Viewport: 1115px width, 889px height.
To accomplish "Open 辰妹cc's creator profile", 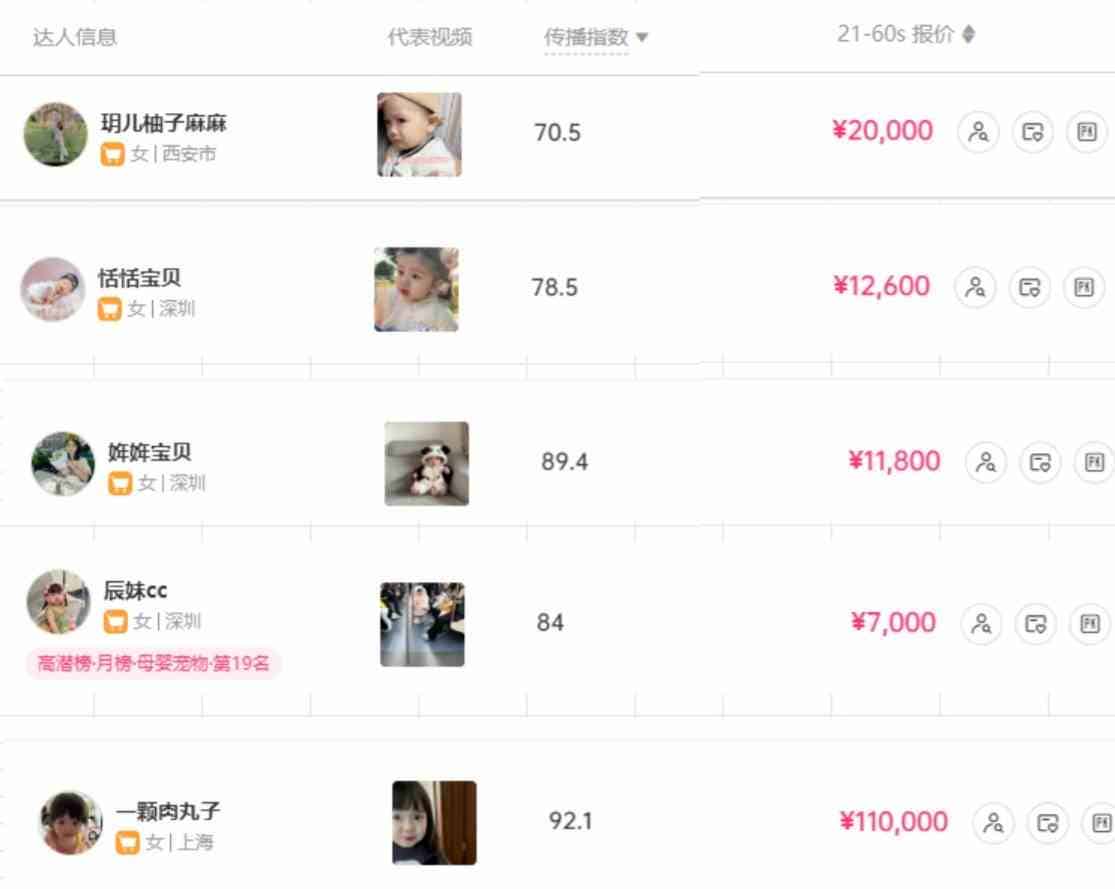I will (135, 590).
